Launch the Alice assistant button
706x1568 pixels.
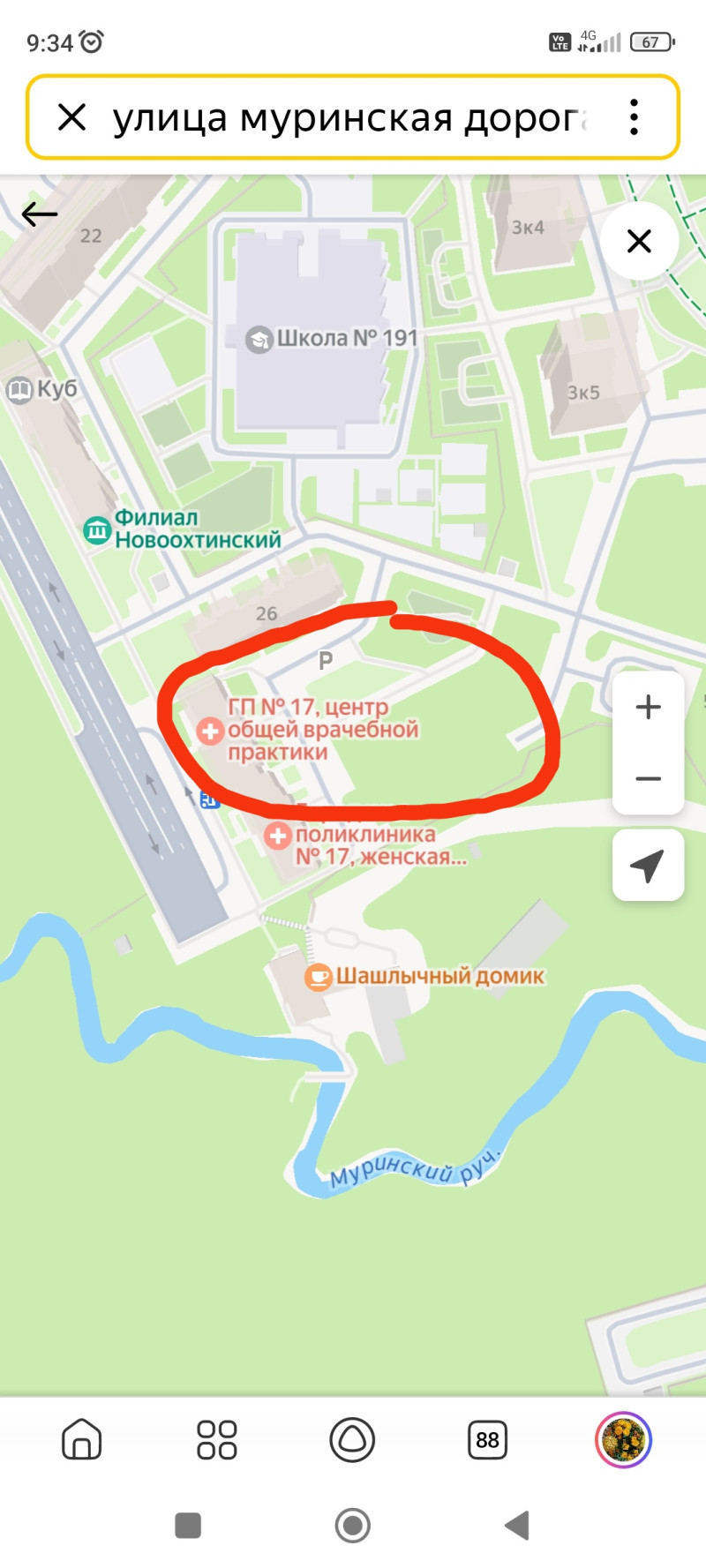tap(352, 1439)
